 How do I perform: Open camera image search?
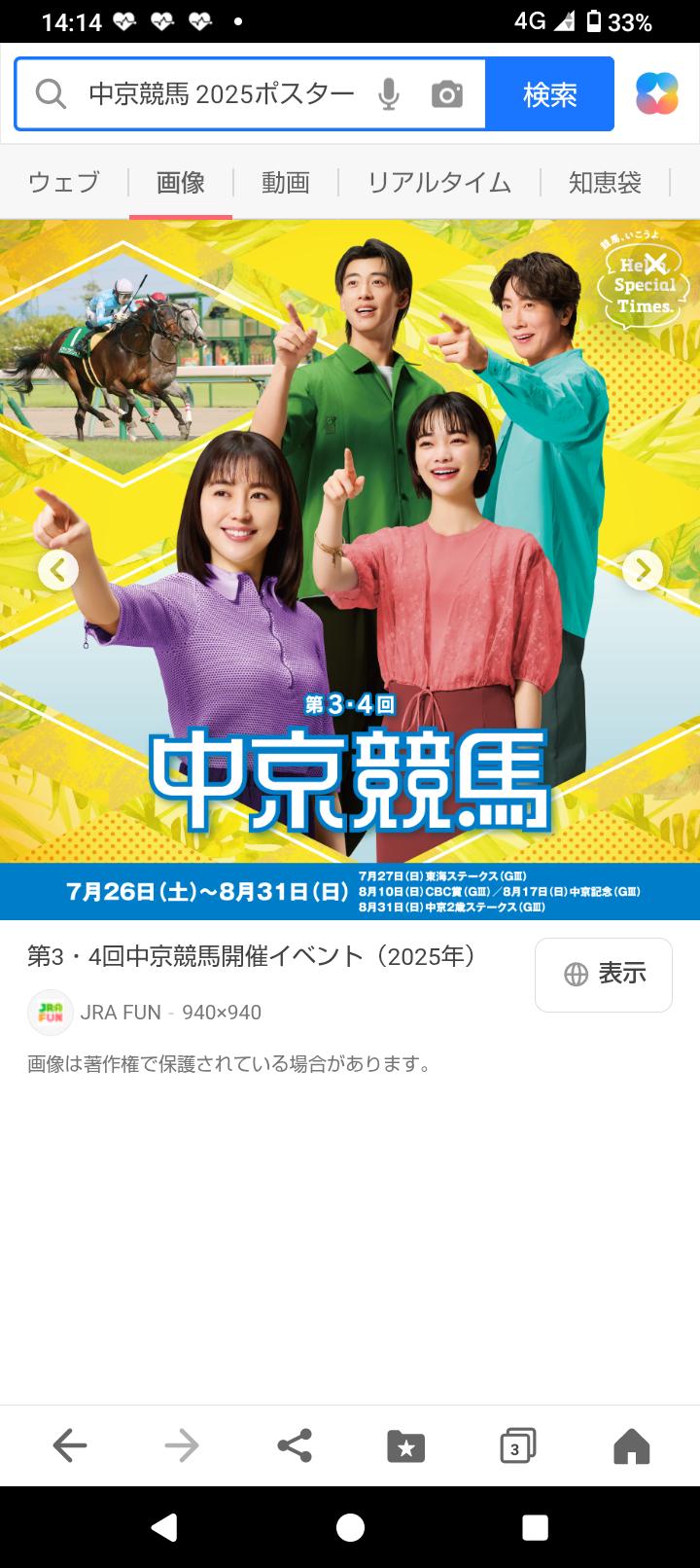[x=447, y=94]
